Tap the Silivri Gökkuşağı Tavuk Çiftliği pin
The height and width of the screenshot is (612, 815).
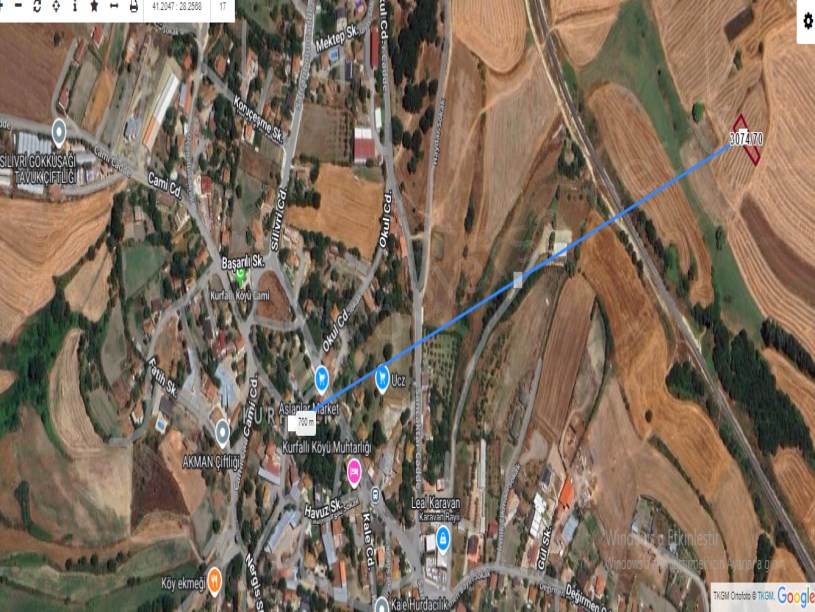click(x=59, y=130)
